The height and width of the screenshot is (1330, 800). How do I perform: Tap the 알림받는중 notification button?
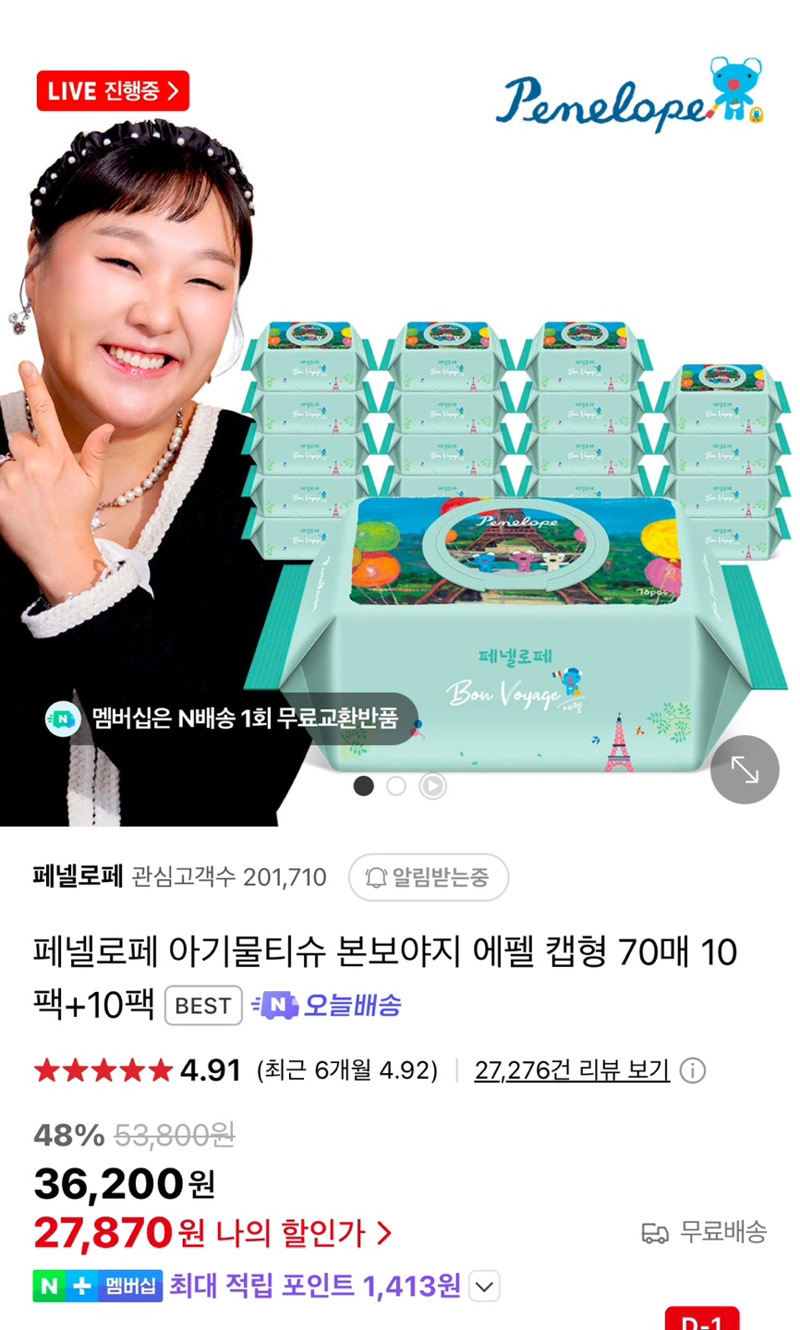coord(428,878)
